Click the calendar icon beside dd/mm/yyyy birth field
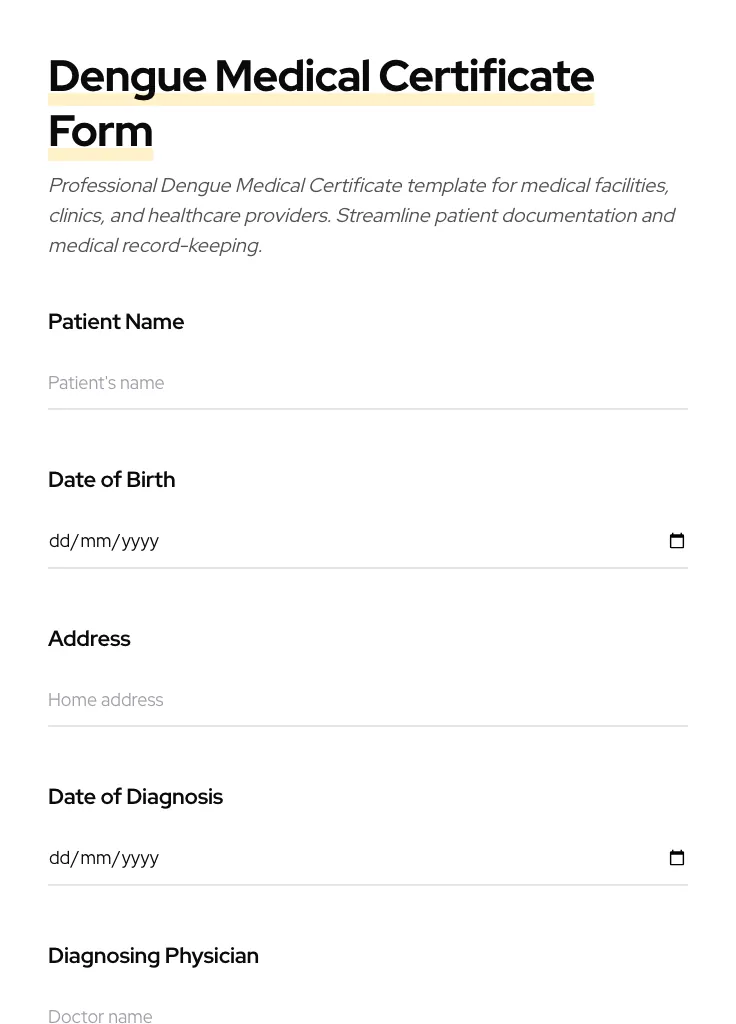Viewport: 736px width, 1024px height. tap(677, 540)
